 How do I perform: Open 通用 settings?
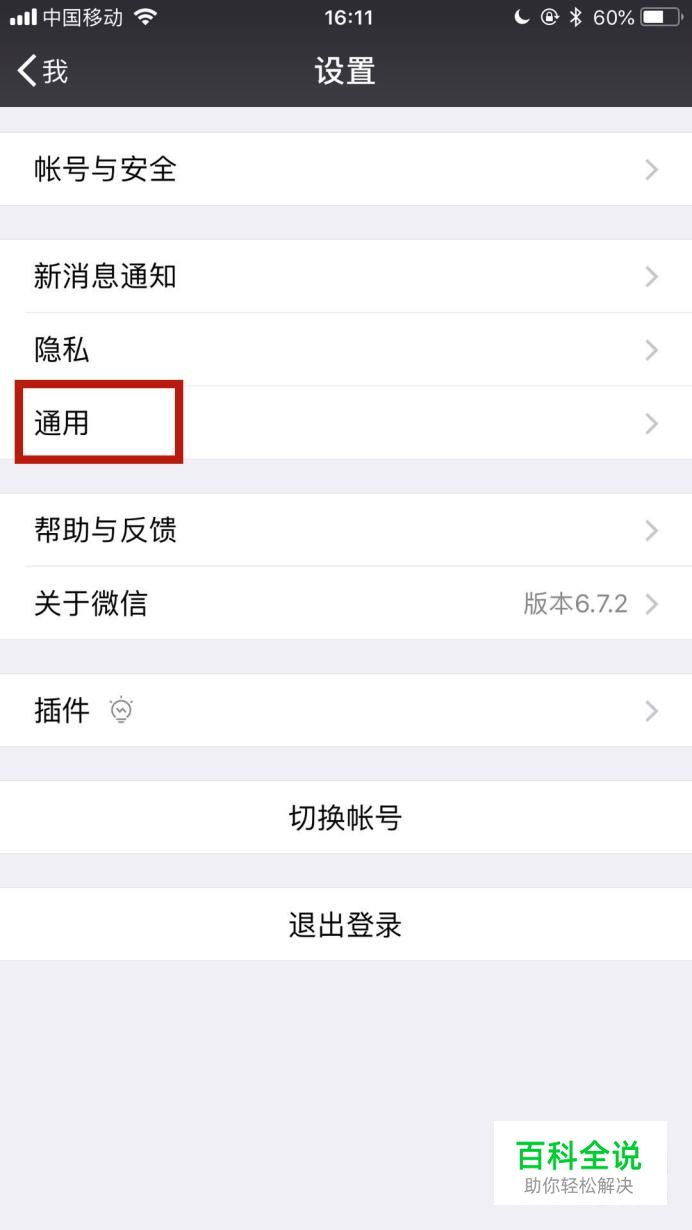[346, 423]
